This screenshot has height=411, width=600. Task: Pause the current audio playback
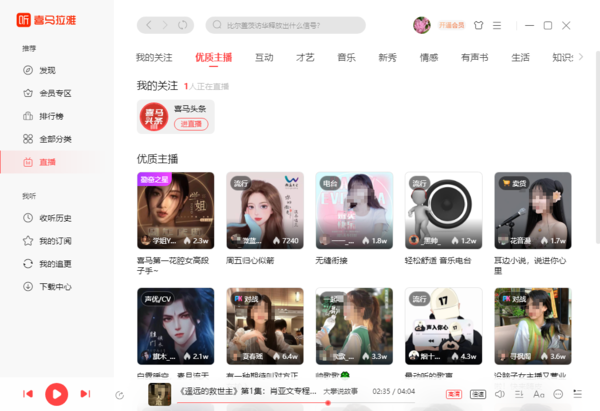click(56, 395)
